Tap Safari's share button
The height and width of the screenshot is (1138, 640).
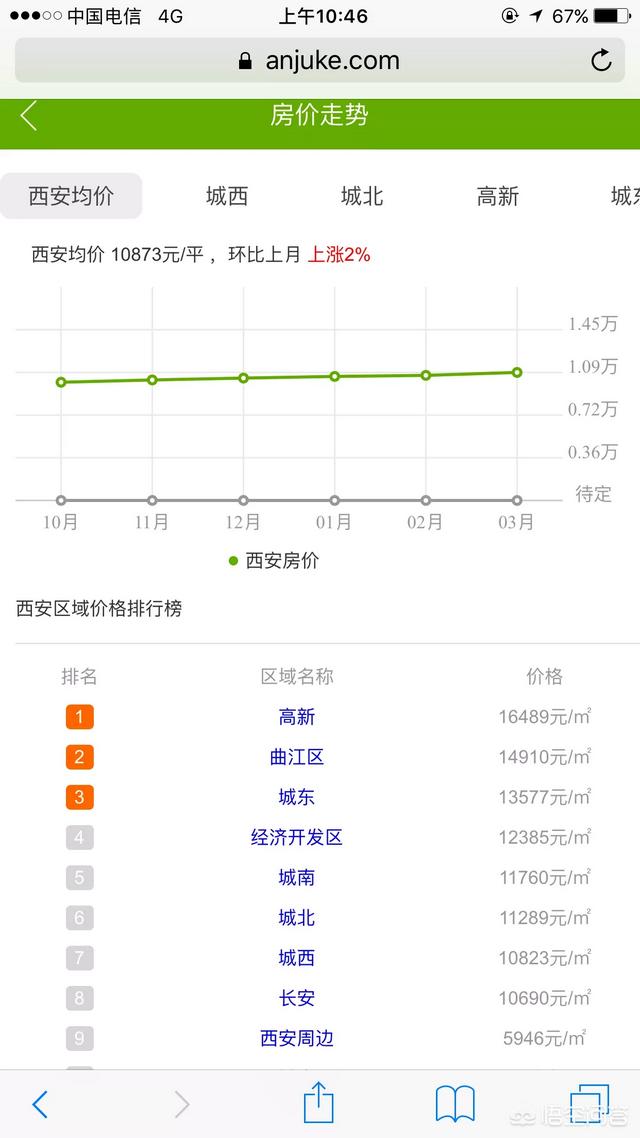pyautogui.click(x=319, y=1102)
